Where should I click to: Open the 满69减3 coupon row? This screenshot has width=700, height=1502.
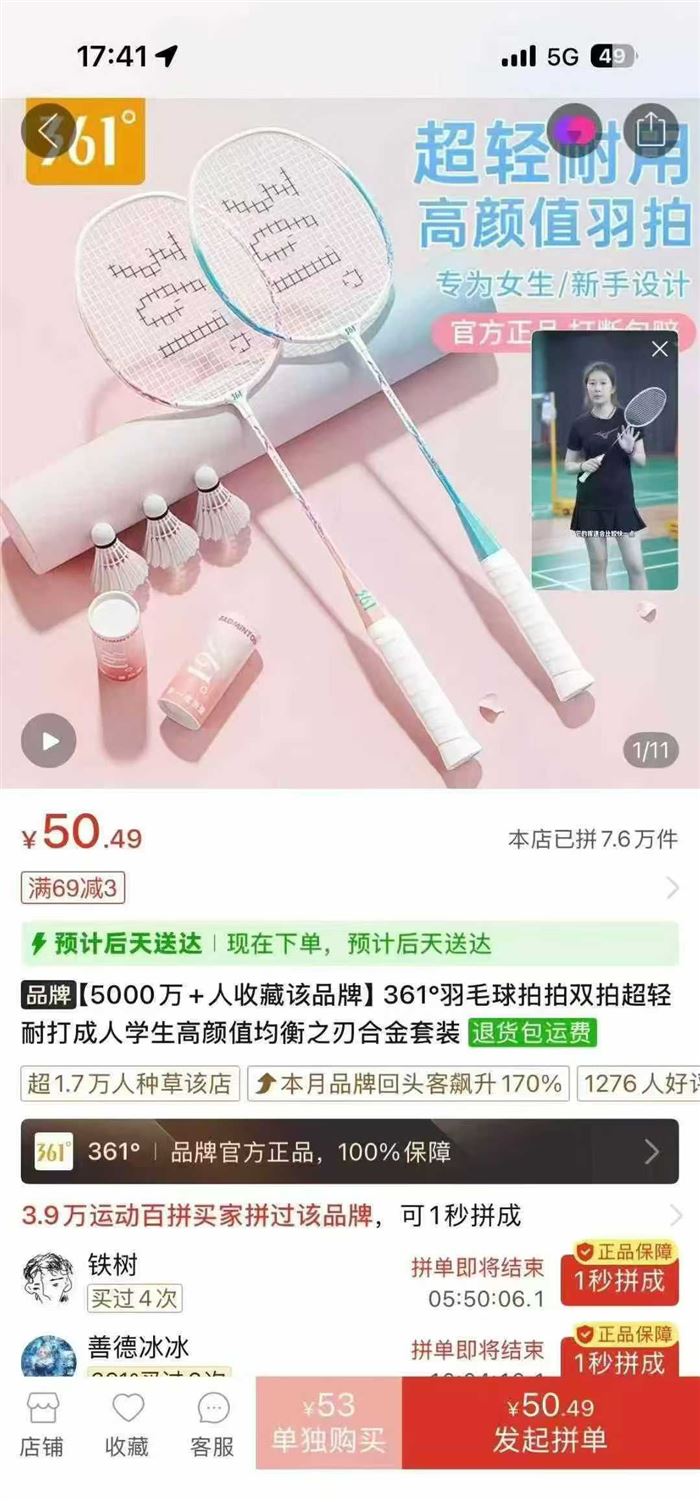pyautogui.click(x=350, y=887)
